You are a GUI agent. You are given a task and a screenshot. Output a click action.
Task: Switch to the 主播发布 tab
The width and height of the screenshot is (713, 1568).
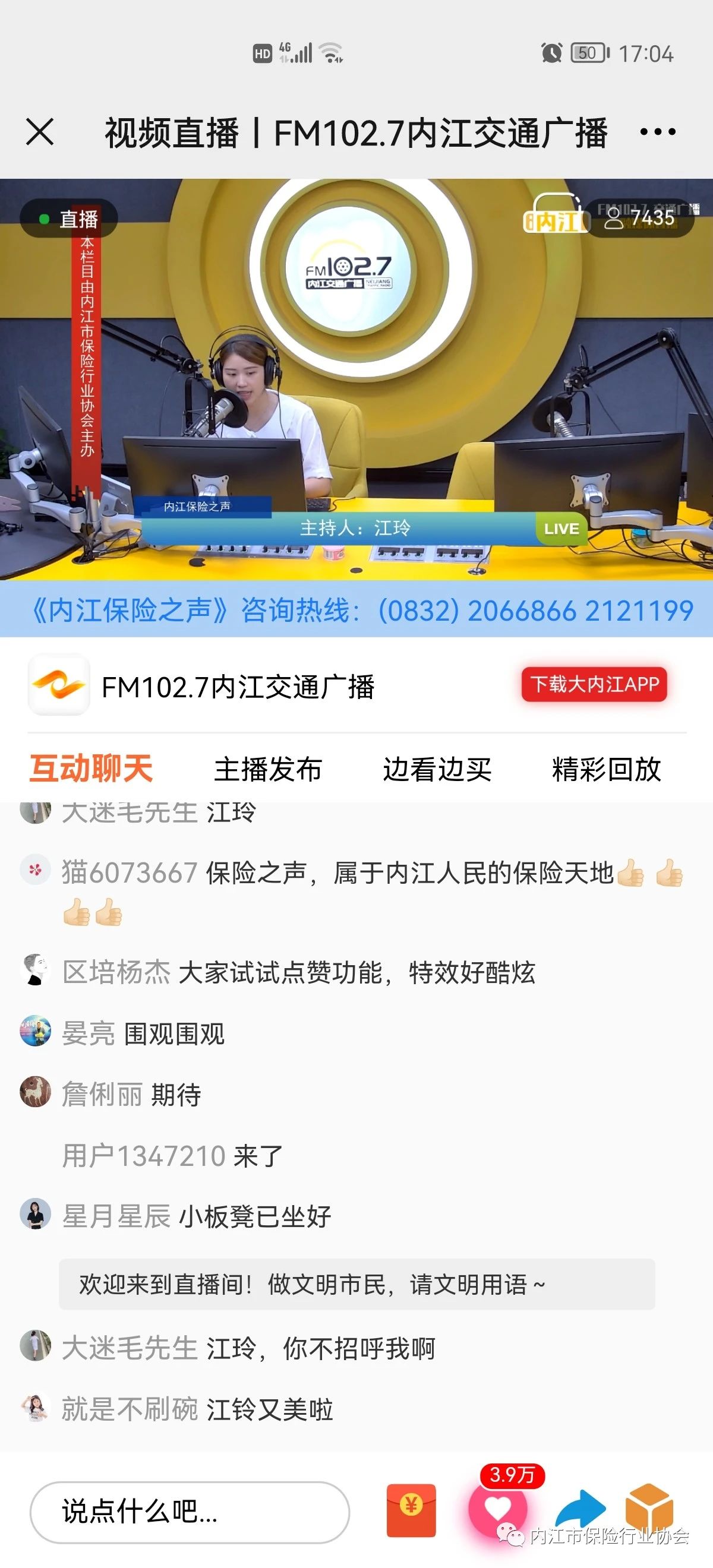(x=268, y=769)
